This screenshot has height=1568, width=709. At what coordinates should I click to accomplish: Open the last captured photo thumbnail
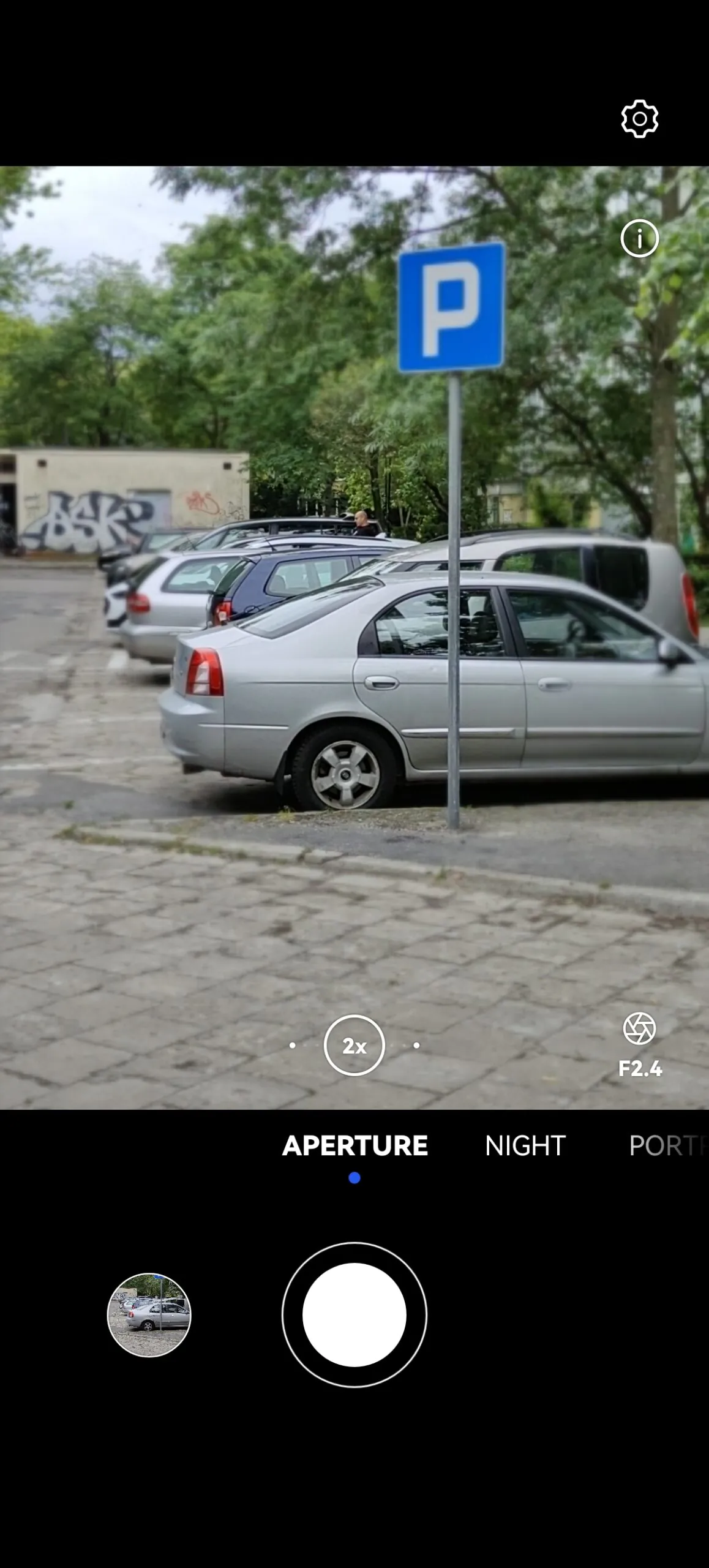click(149, 1314)
